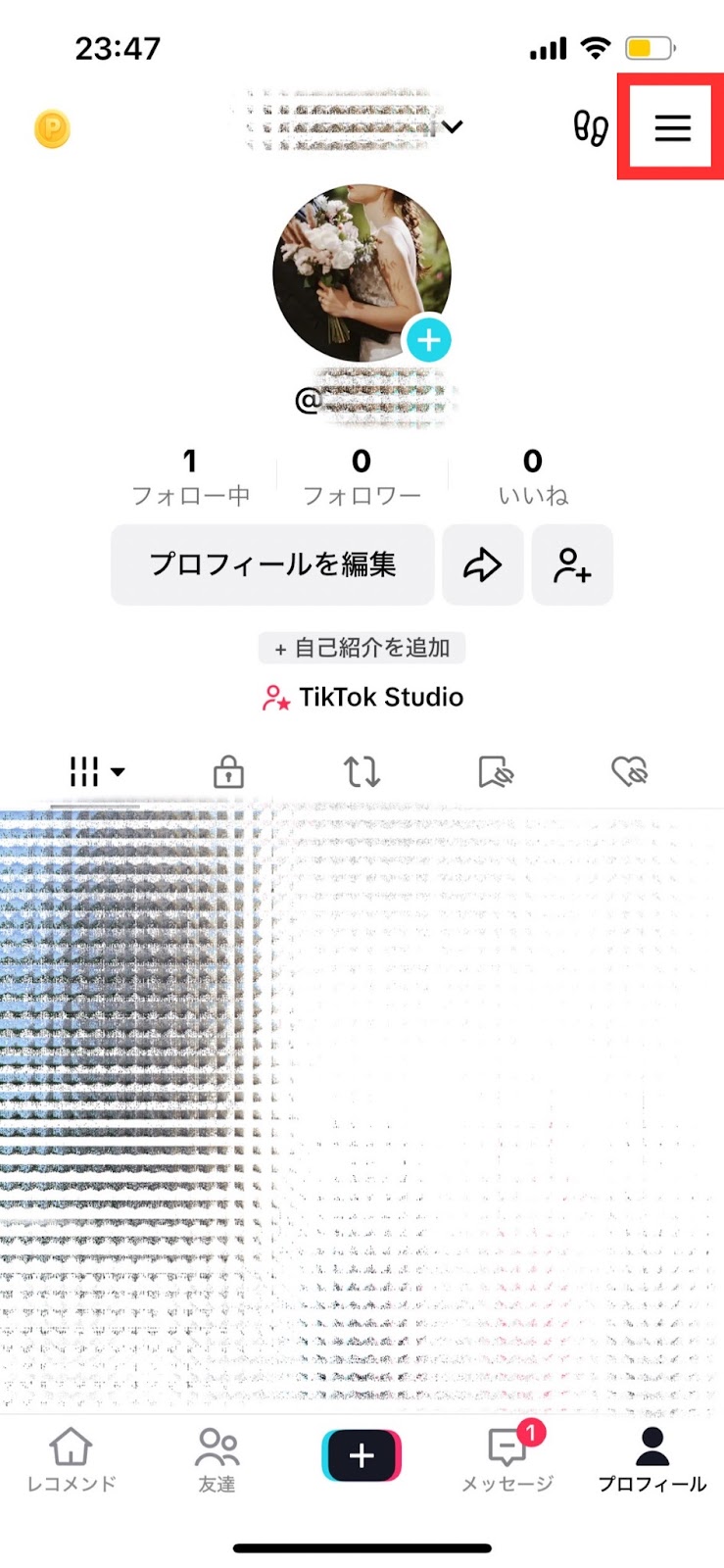This screenshot has height=1568, width=724.
Task: Open the footprints profile views icon
Action: point(590,127)
